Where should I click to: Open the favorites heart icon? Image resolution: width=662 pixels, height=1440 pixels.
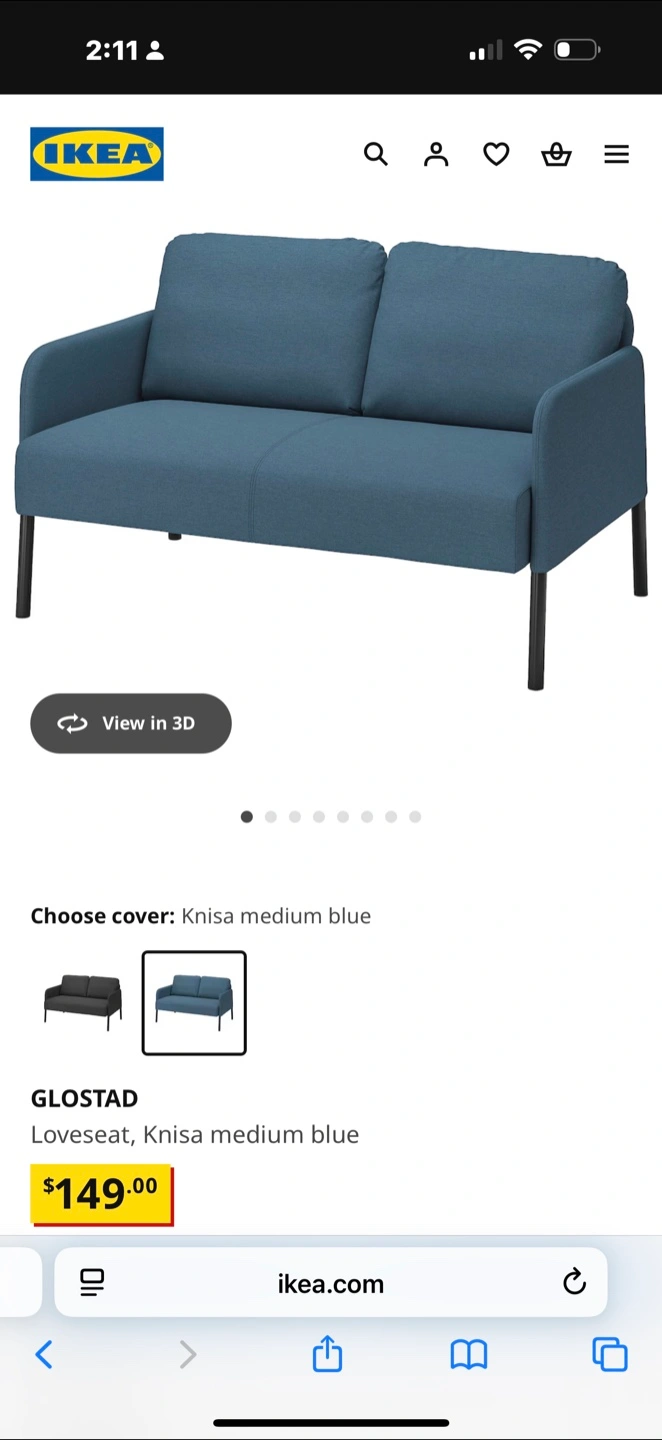tap(496, 154)
